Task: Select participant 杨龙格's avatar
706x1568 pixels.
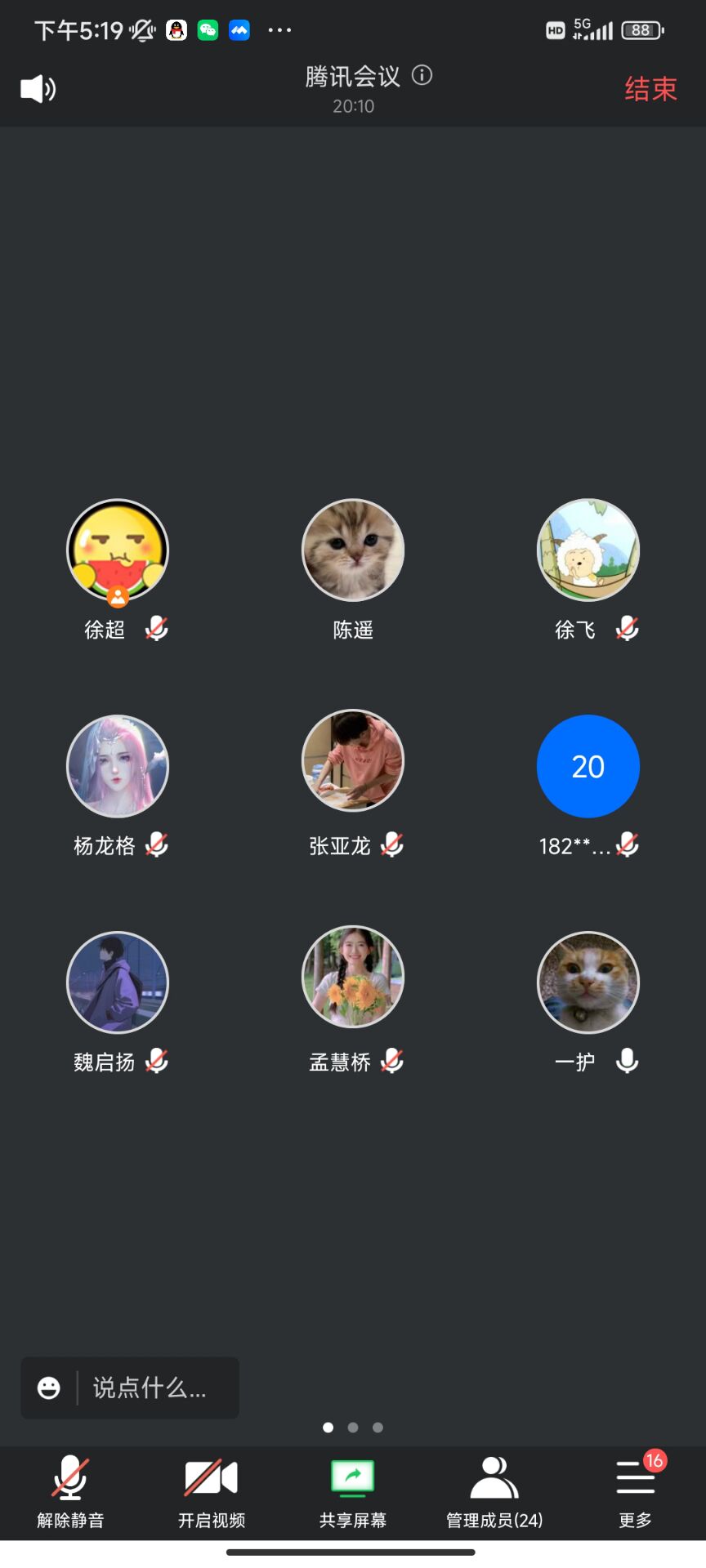Action: click(118, 766)
